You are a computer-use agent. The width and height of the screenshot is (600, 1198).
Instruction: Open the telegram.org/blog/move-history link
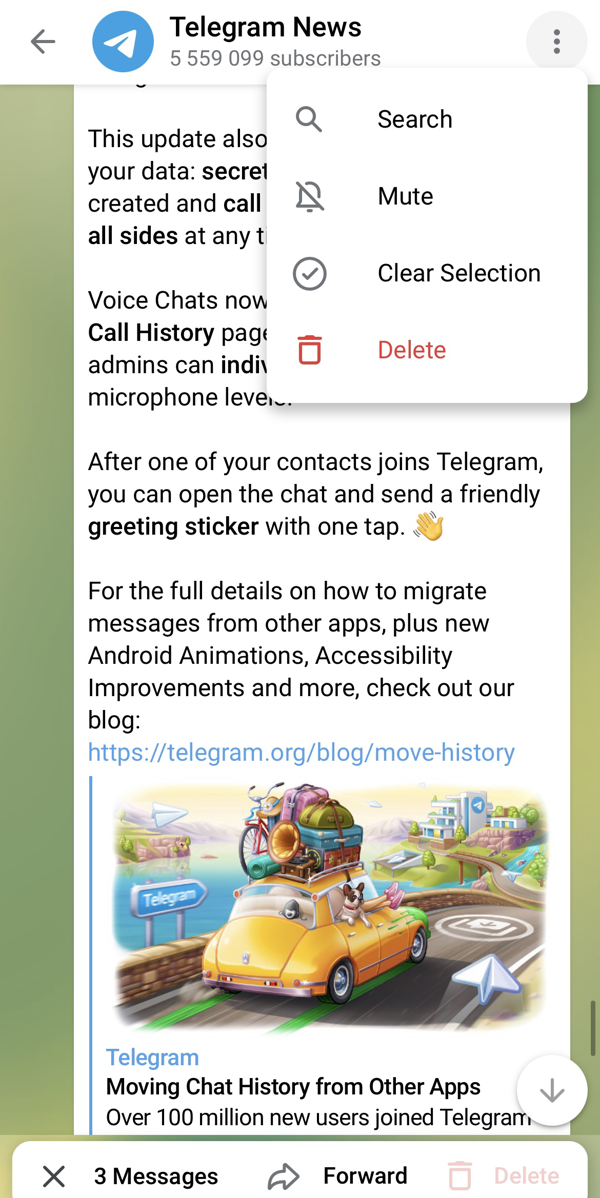click(x=301, y=752)
